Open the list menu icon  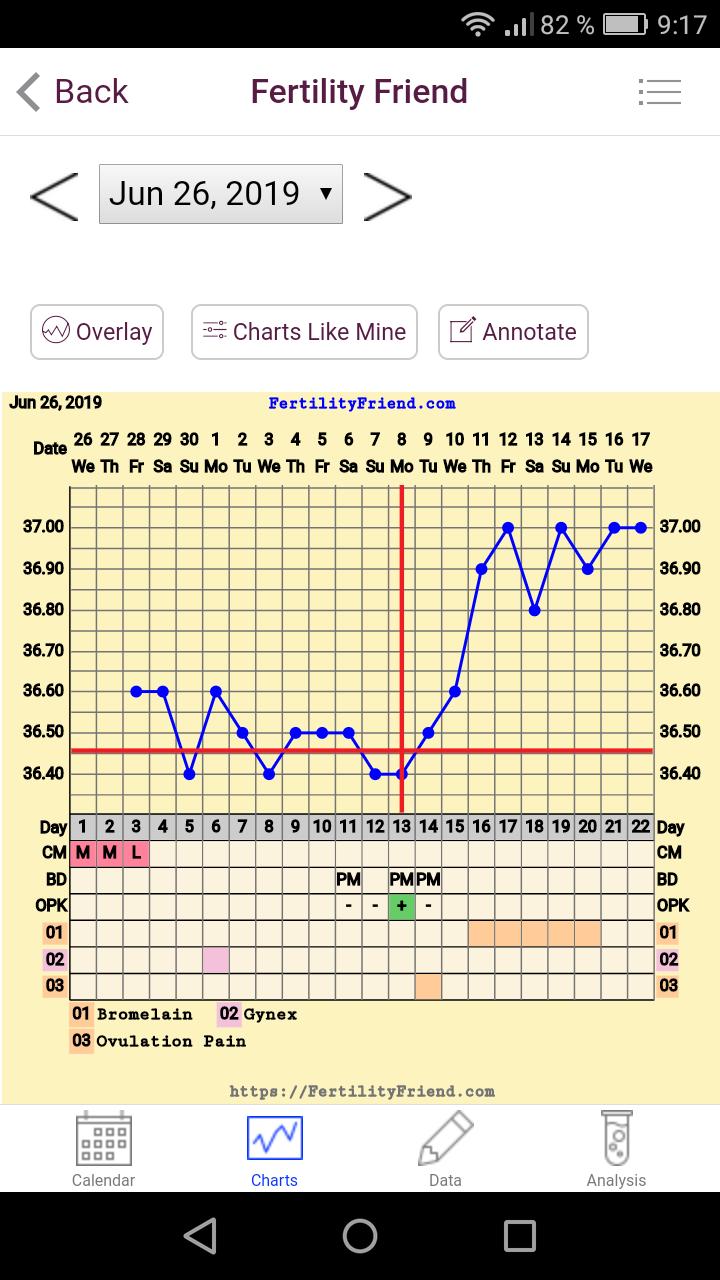click(659, 92)
